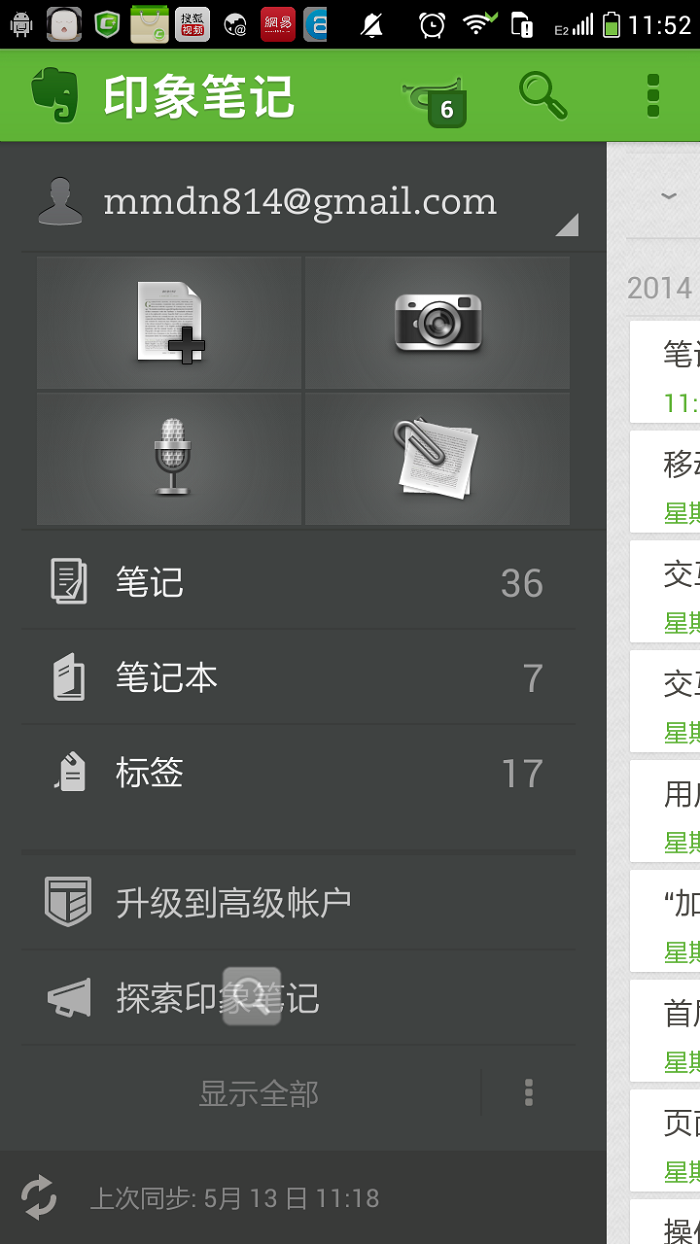Open 标签 tags list

point(298,773)
